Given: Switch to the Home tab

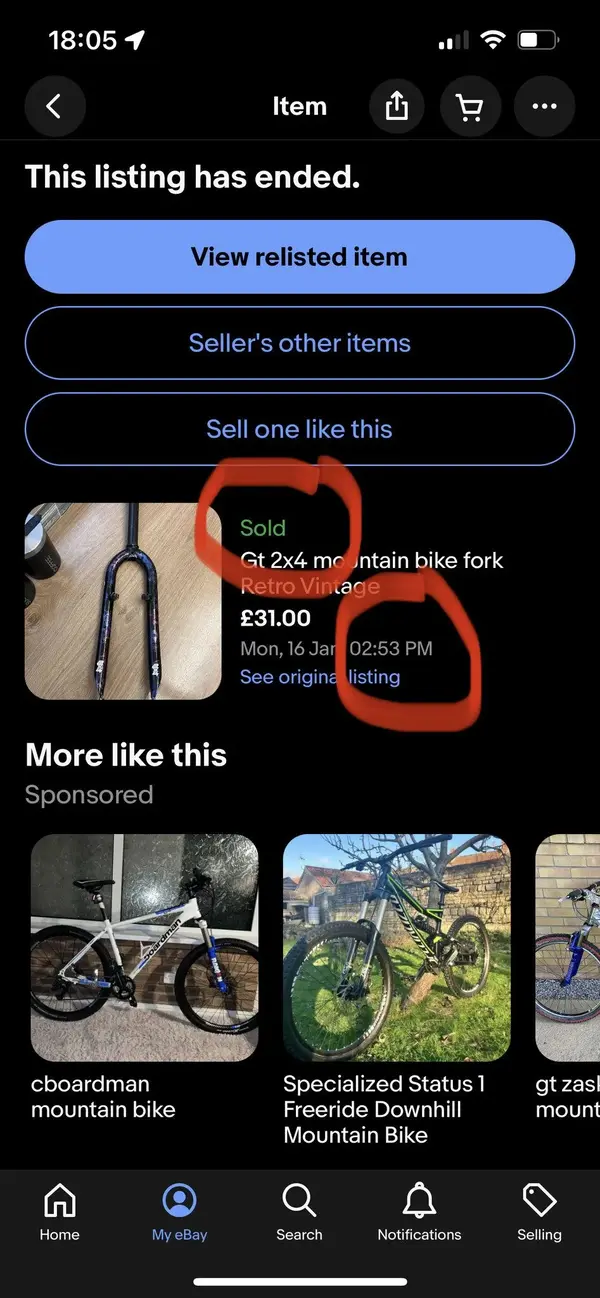Looking at the screenshot, I should [60, 1211].
